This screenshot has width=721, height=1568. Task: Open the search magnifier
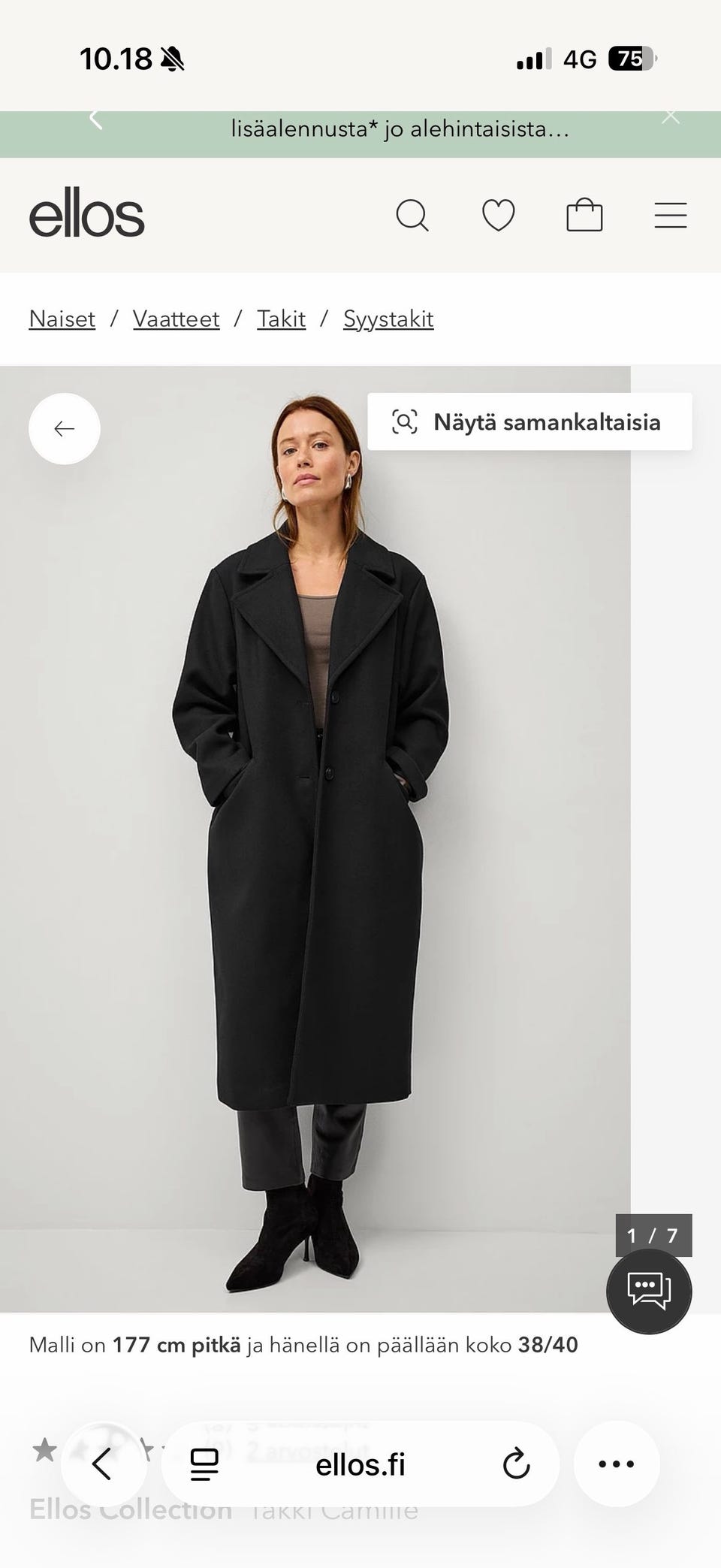[412, 215]
